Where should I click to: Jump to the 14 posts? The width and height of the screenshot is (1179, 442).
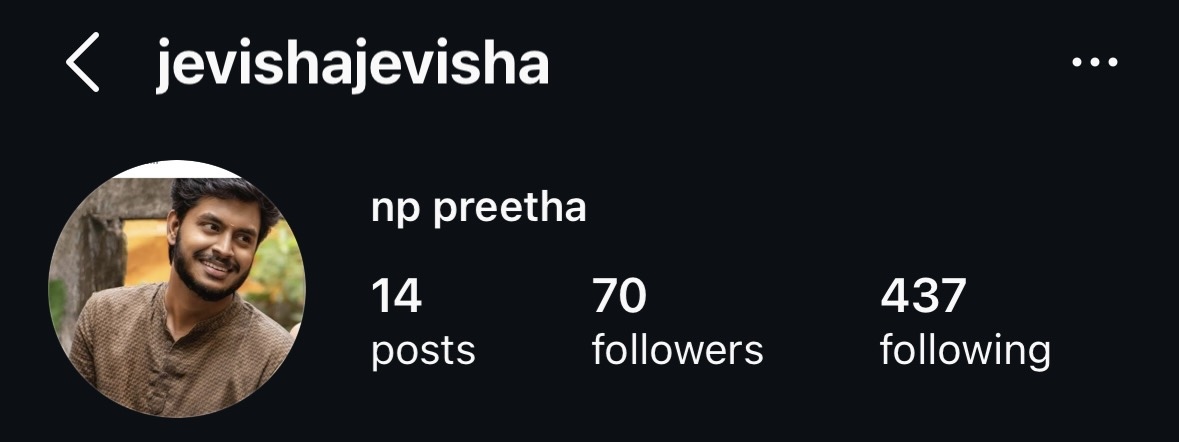pos(422,323)
